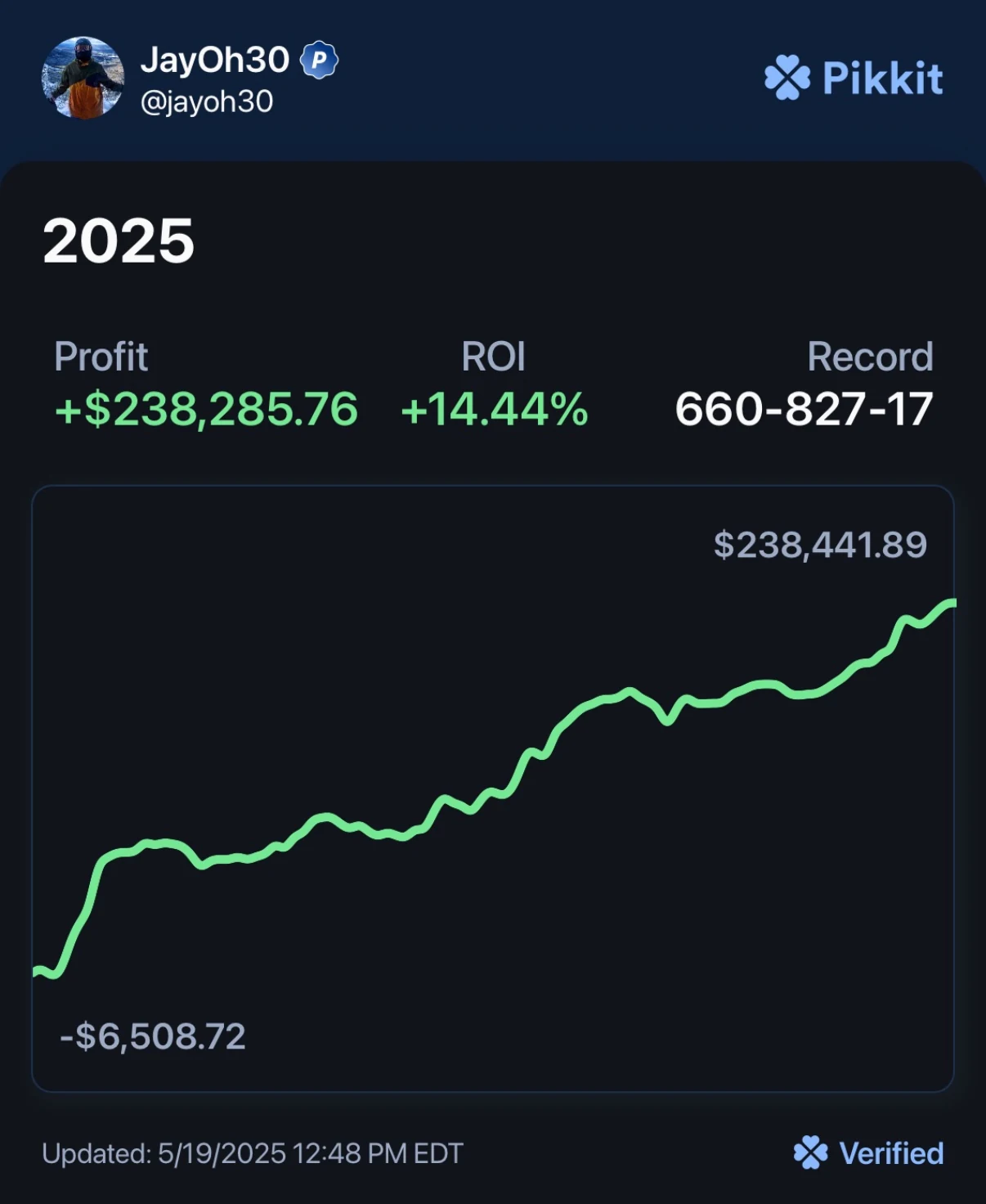986x1204 pixels.
Task: Click JayOh30's profile avatar photo
Action: coord(84,78)
